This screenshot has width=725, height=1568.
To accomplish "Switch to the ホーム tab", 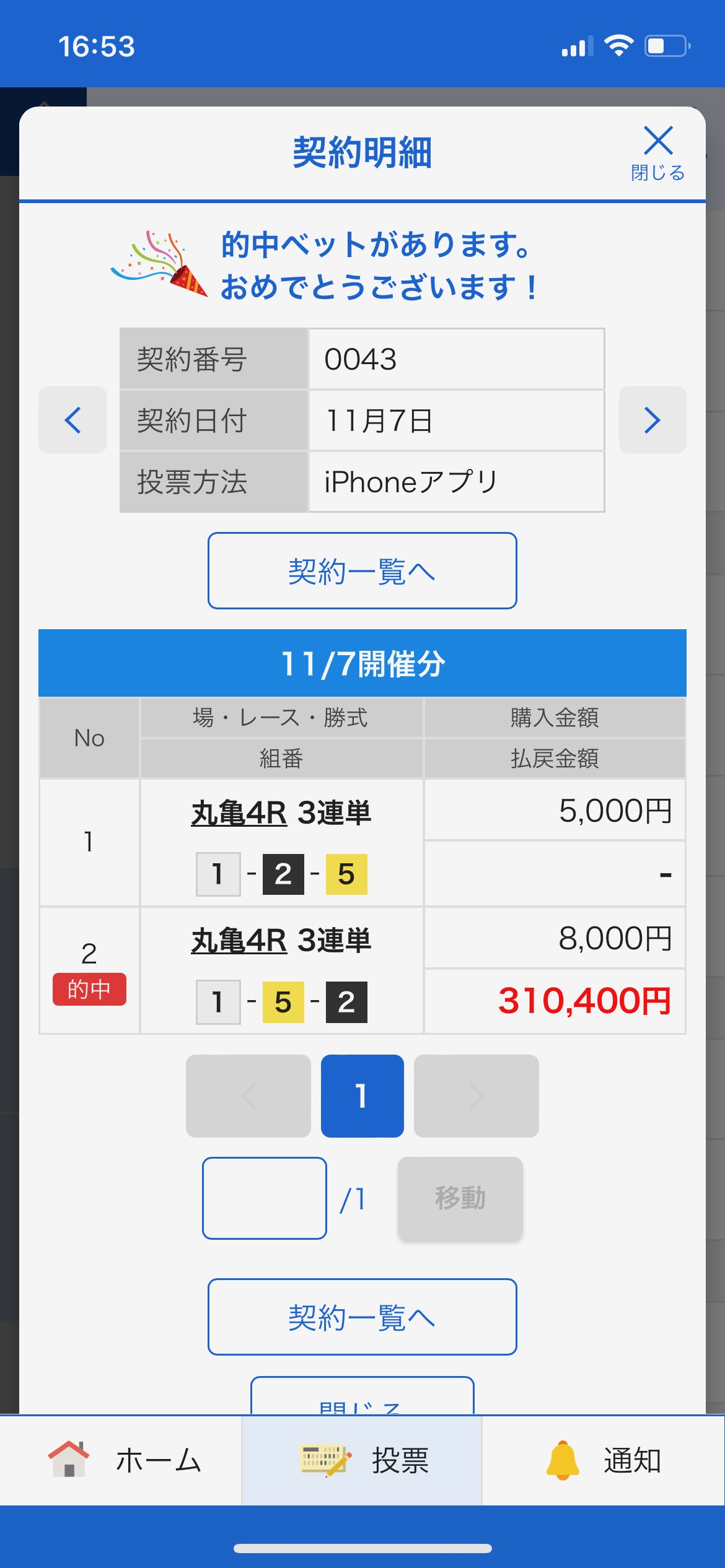I will (124, 1460).
